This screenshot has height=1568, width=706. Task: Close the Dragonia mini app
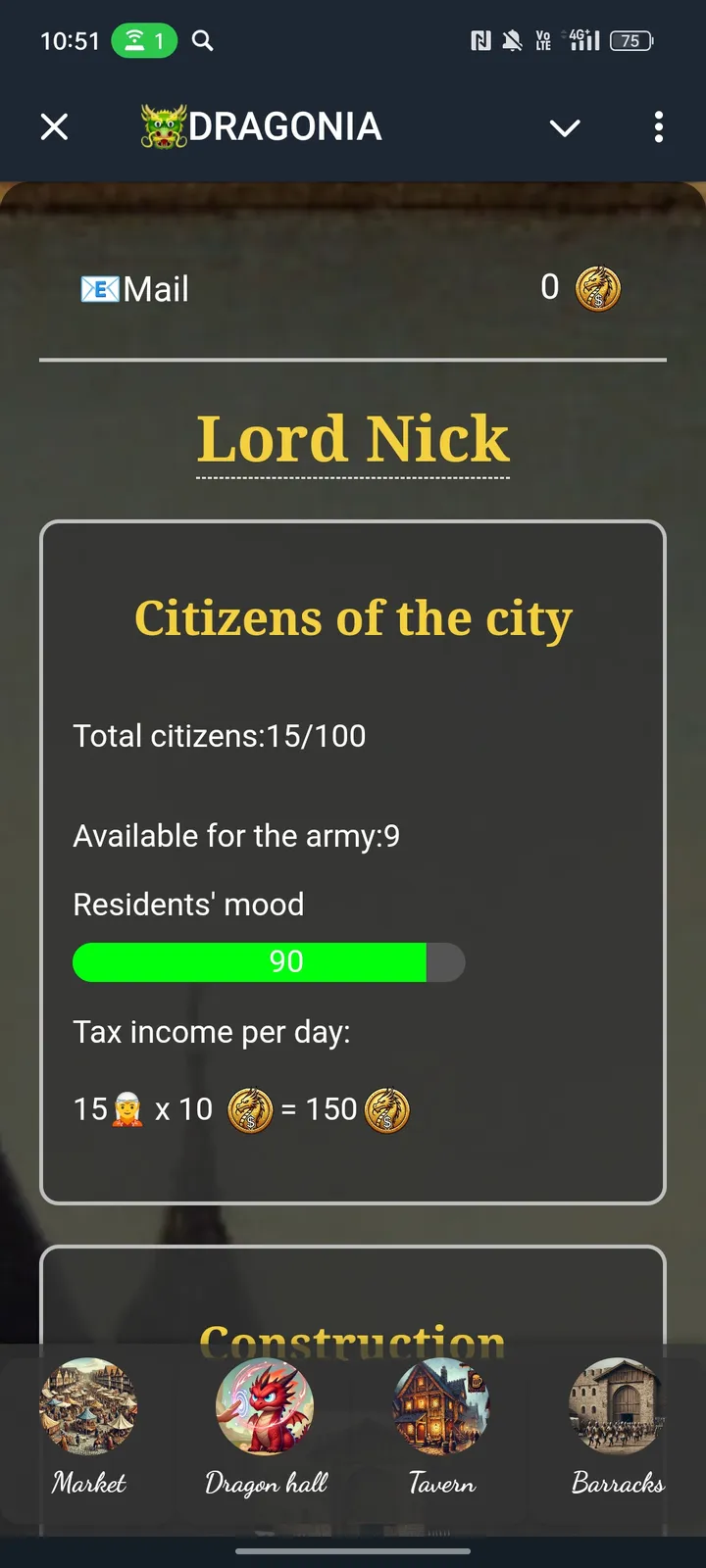55,127
